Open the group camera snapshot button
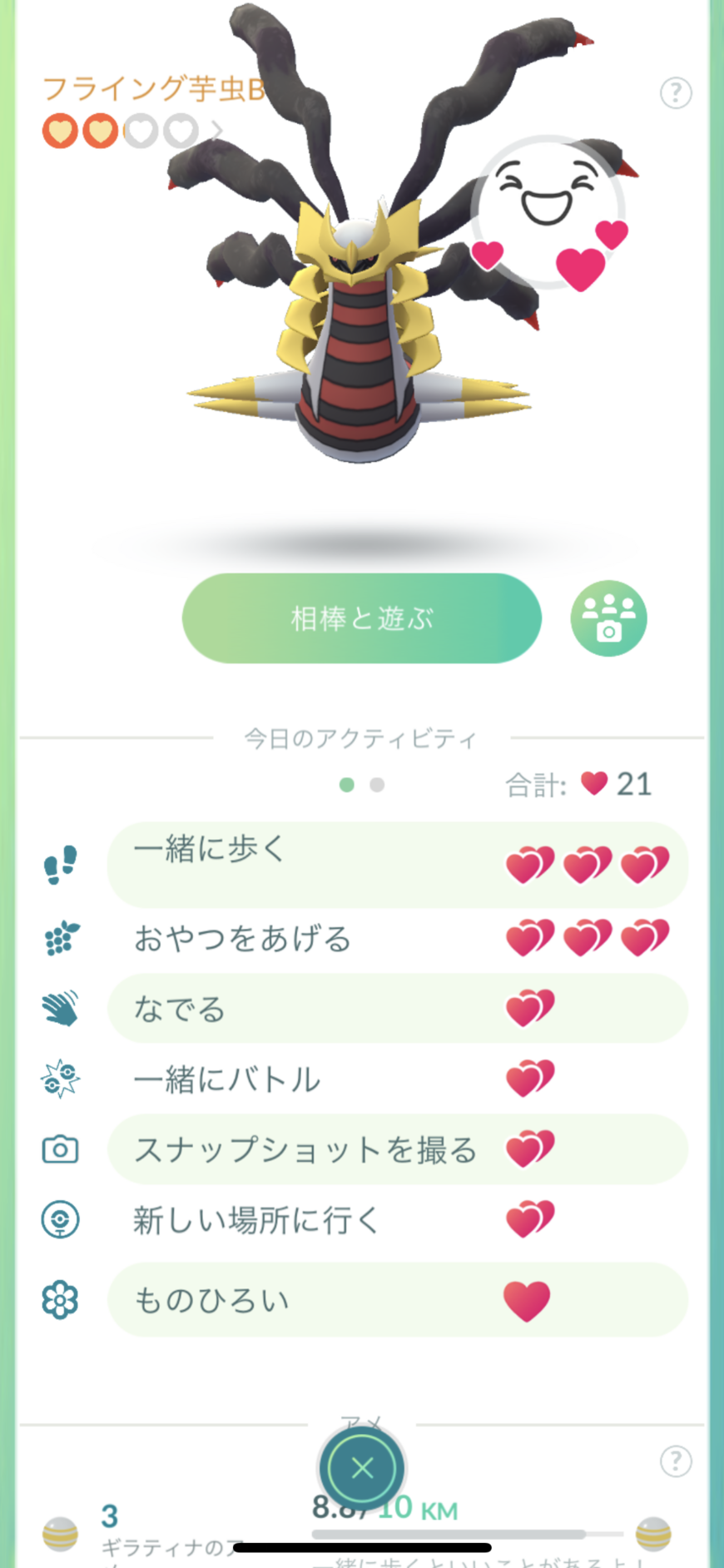 coord(608,618)
